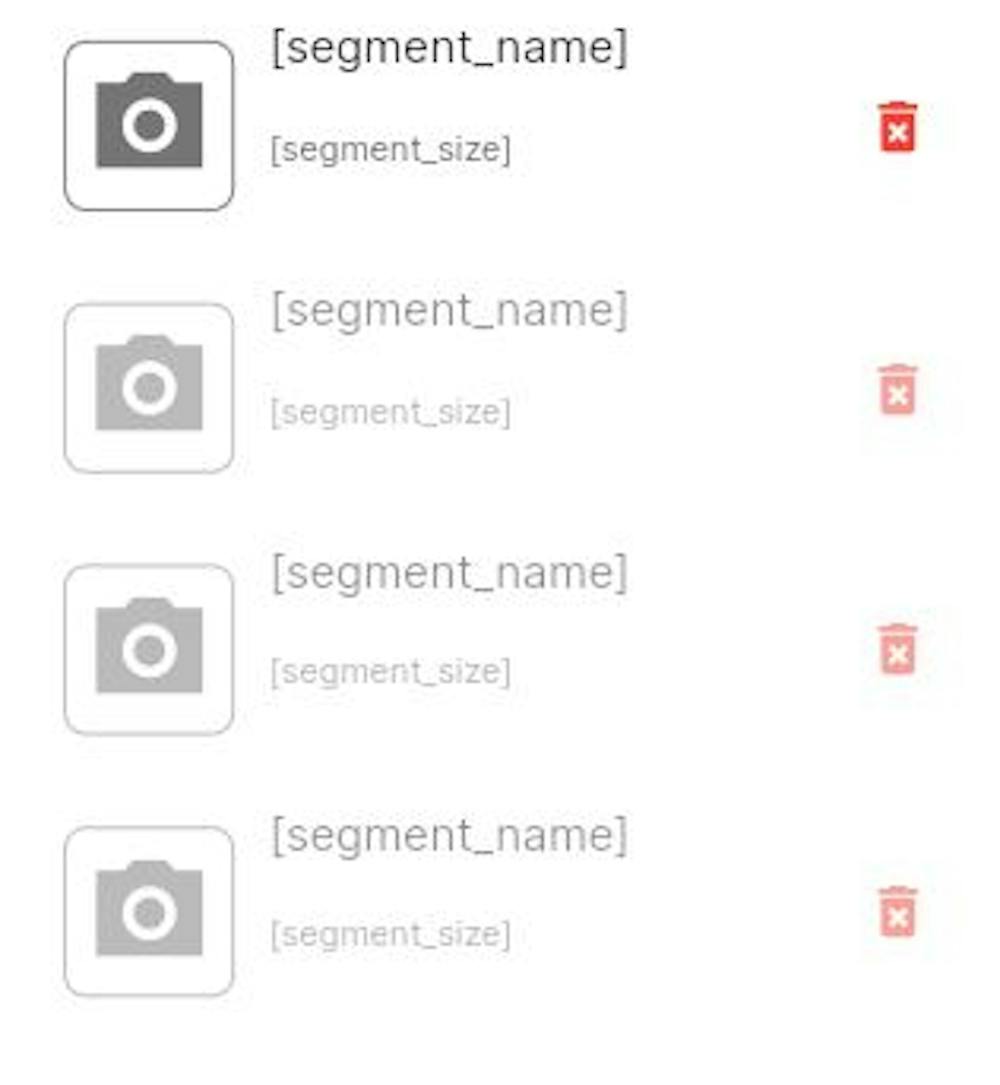This screenshot has height=1085, width=1000.
Task: Open the dark, non-faded camera thumbnail
Action: [x=149, y=126]
